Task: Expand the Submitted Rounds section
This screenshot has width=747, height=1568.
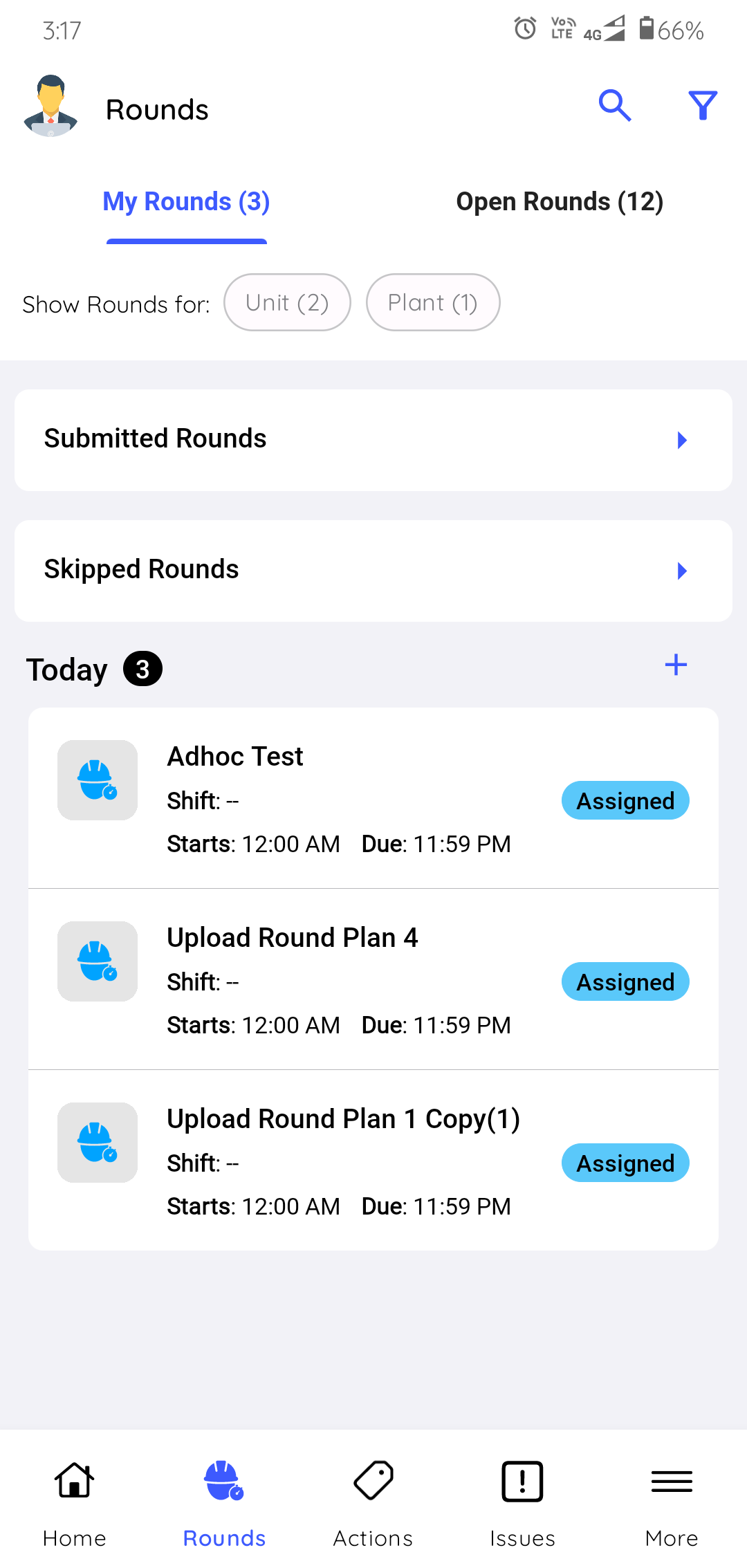Action: [x=373, y=440]
